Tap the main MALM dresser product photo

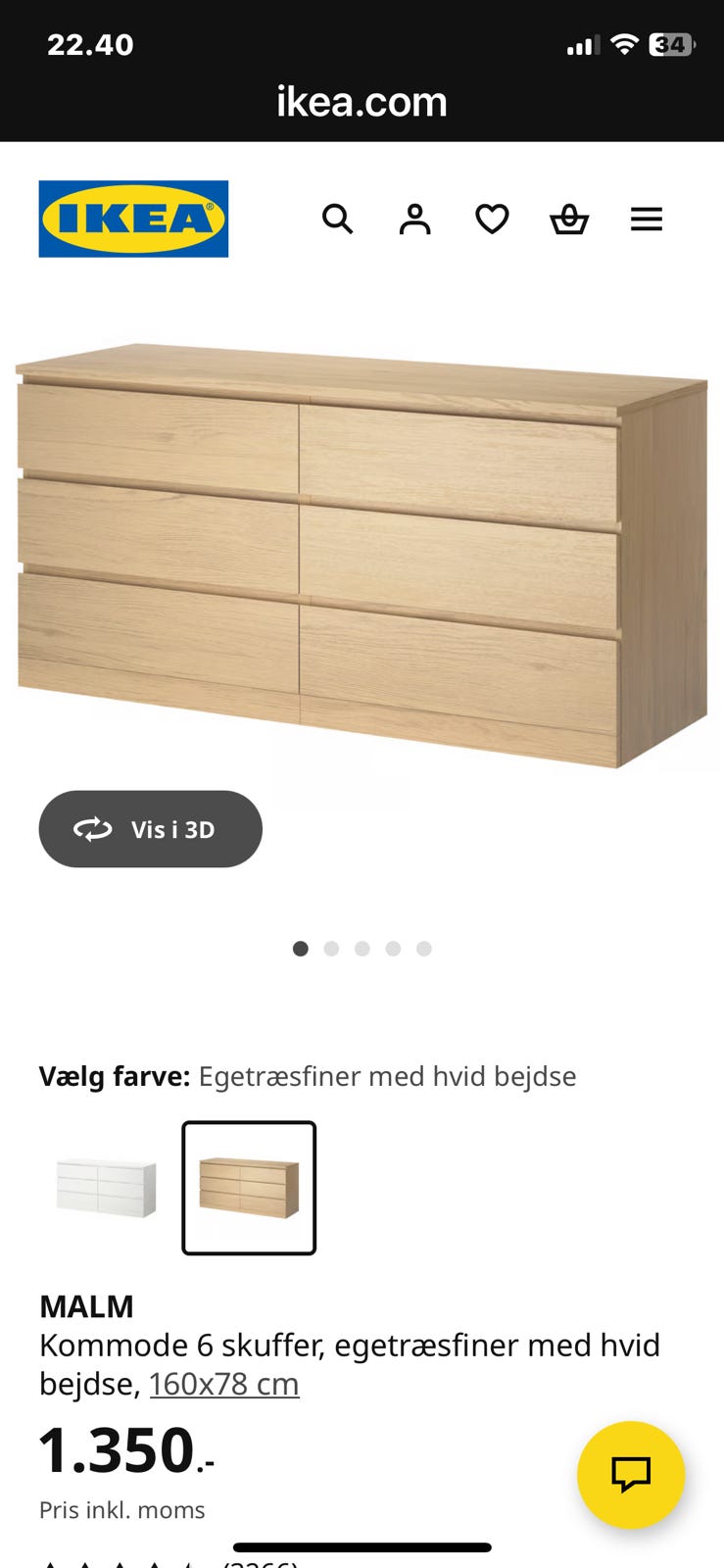(x=362, y=549)
